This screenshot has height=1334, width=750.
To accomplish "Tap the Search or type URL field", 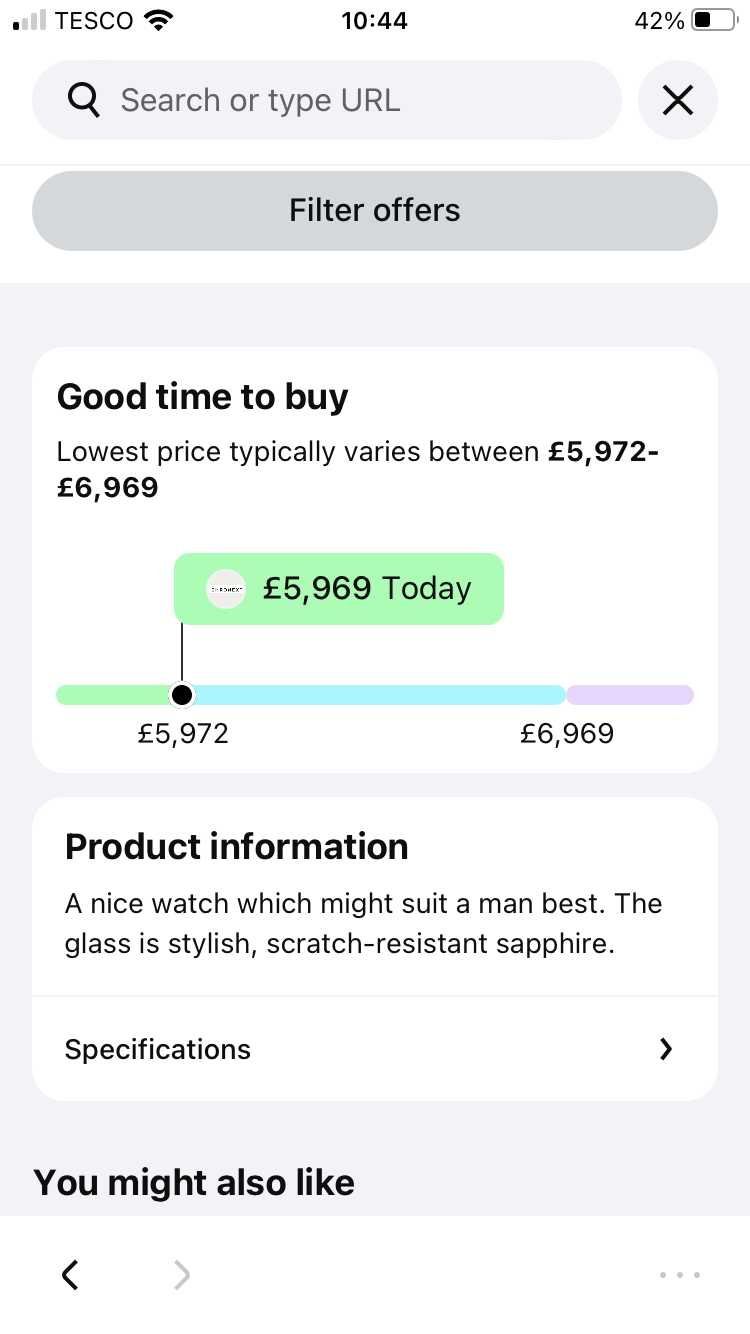I will click(x=327, y=100).
